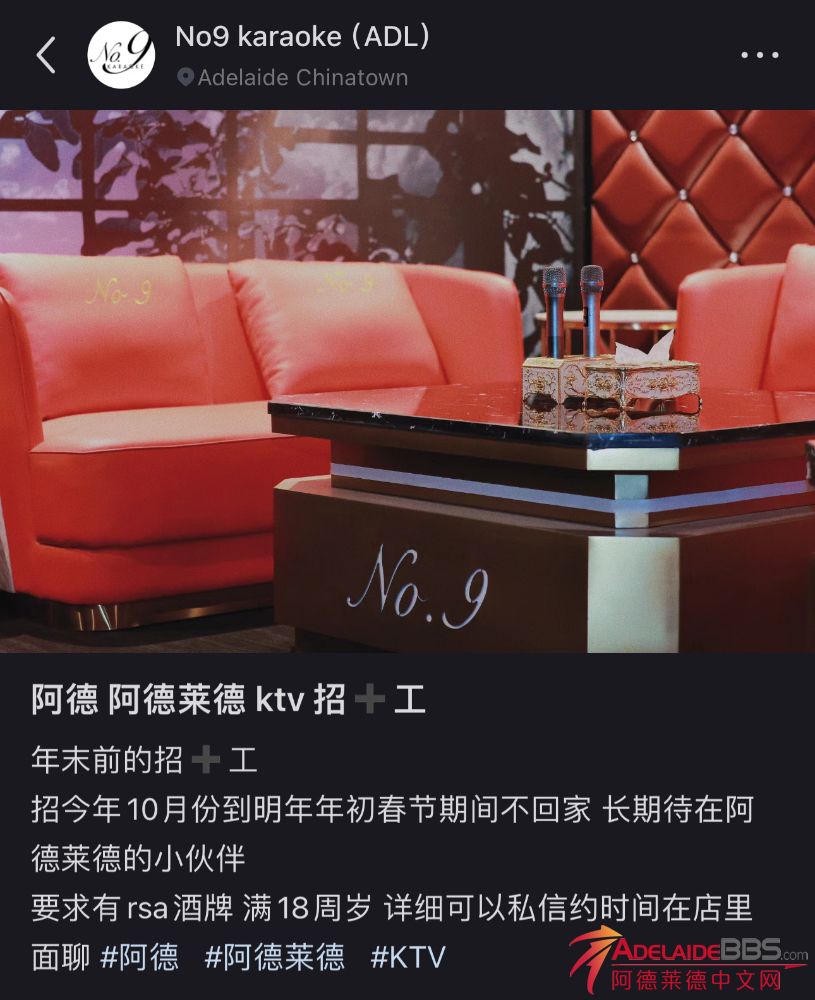Open the post's karaoke room photo

pos(407,380)
